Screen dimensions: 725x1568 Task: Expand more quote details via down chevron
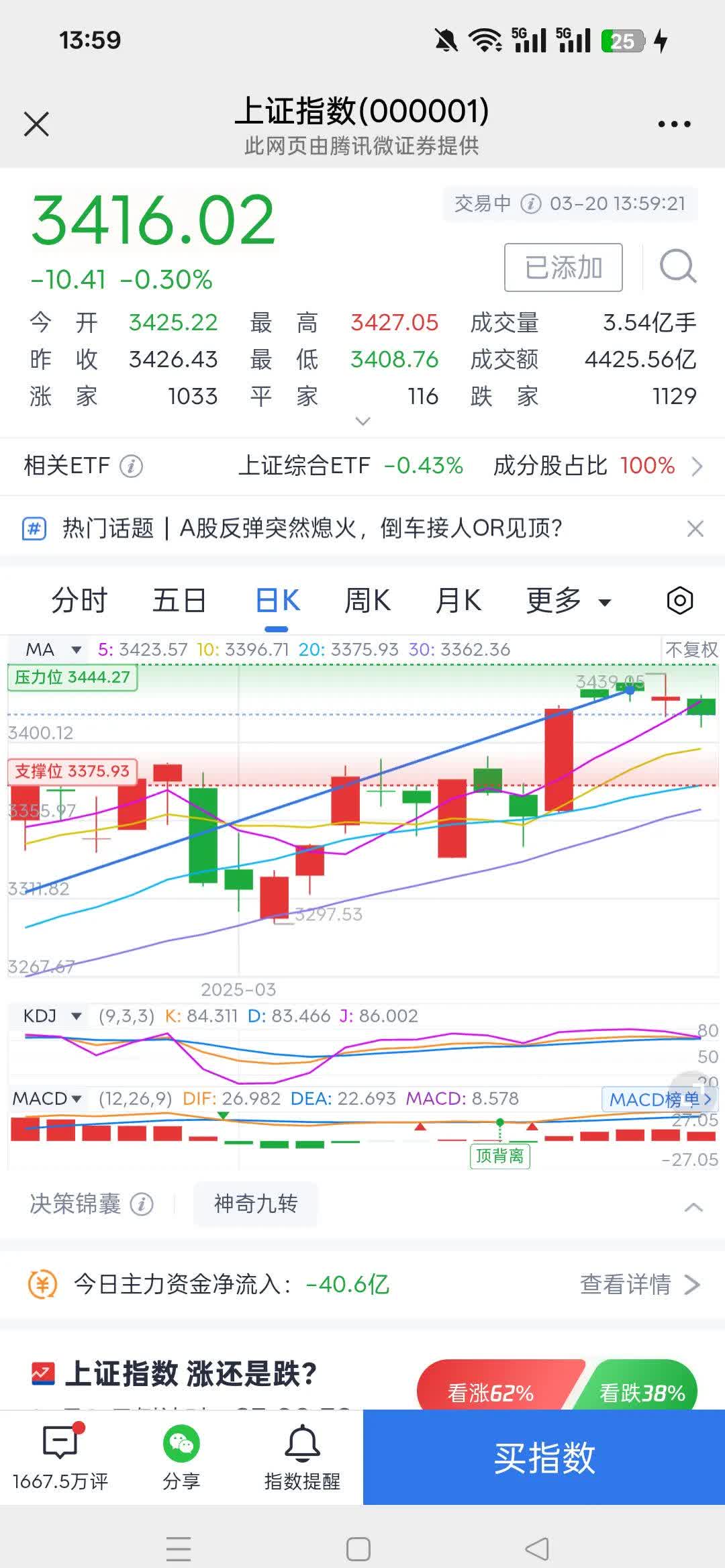click(362, 421)
